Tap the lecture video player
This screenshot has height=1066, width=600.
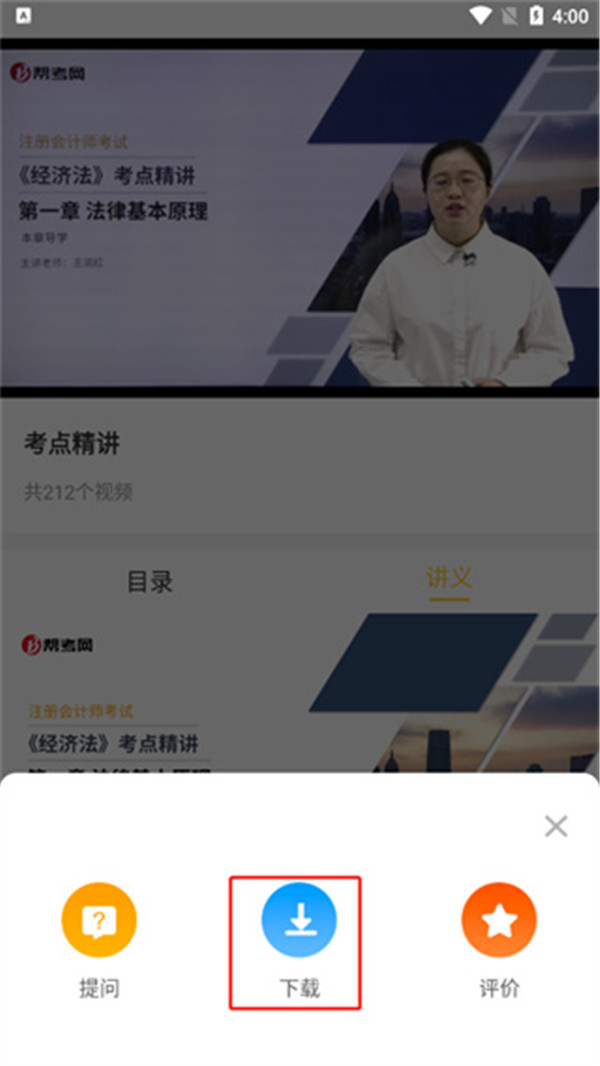tap(300, 218)
